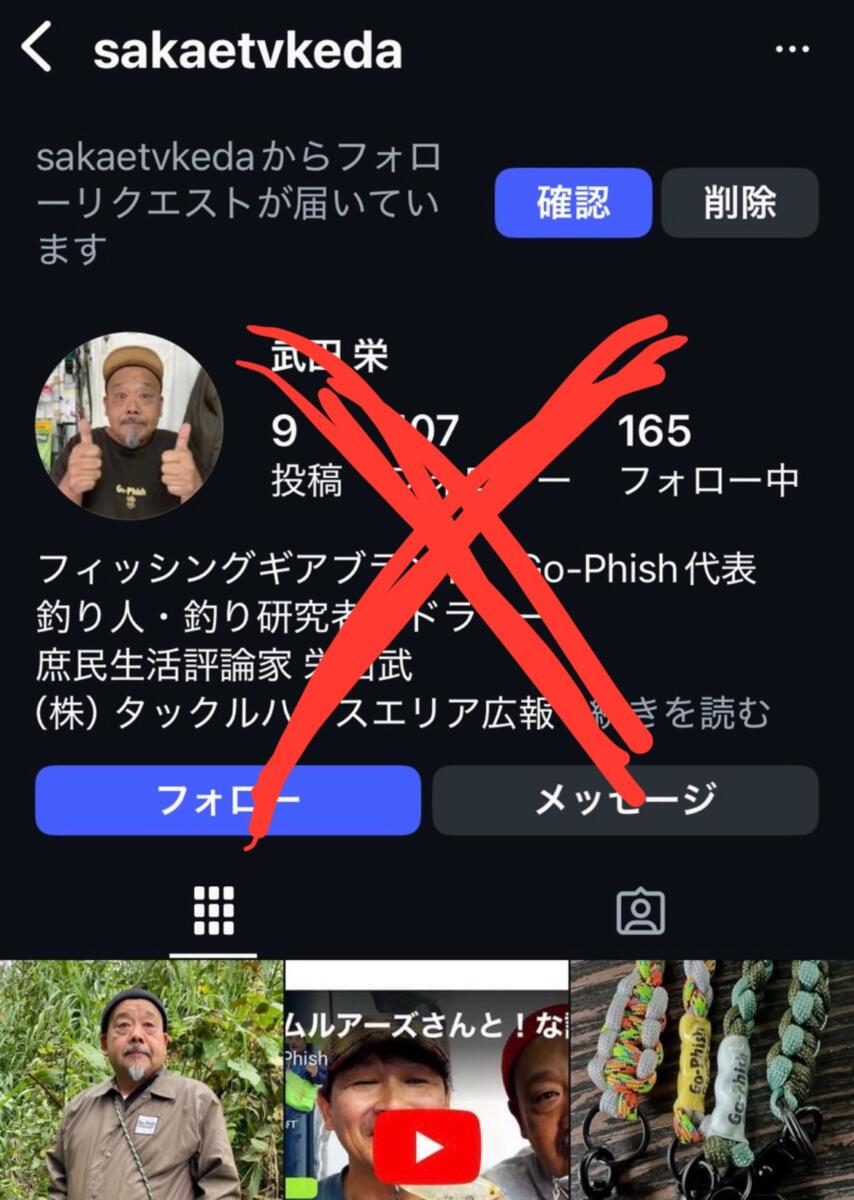This screenshot has width=854, height=1200.
Task: Open the braided Go-Phish lanyards post
Action: click(x=712, y=1080)
